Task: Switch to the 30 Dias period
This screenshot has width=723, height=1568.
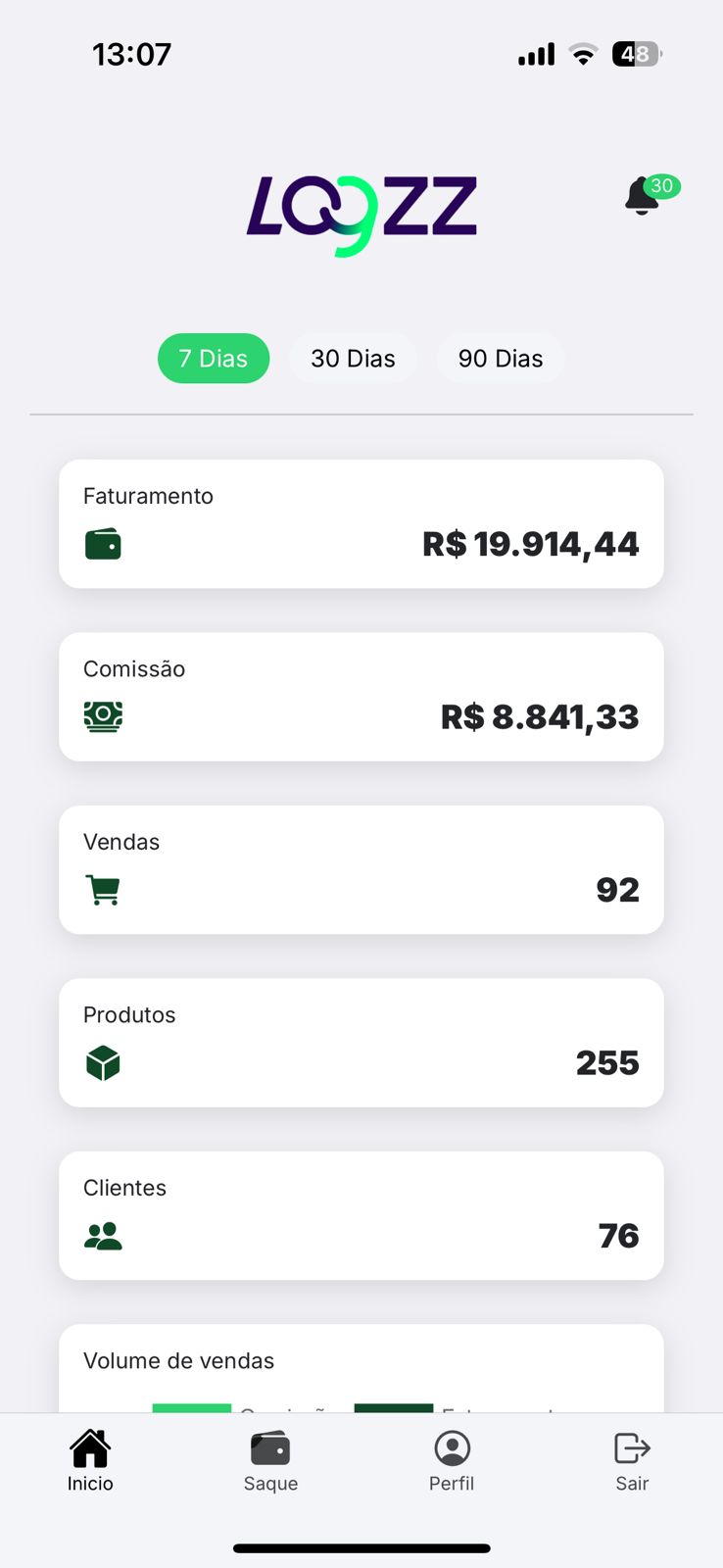Action: (353, 359)
